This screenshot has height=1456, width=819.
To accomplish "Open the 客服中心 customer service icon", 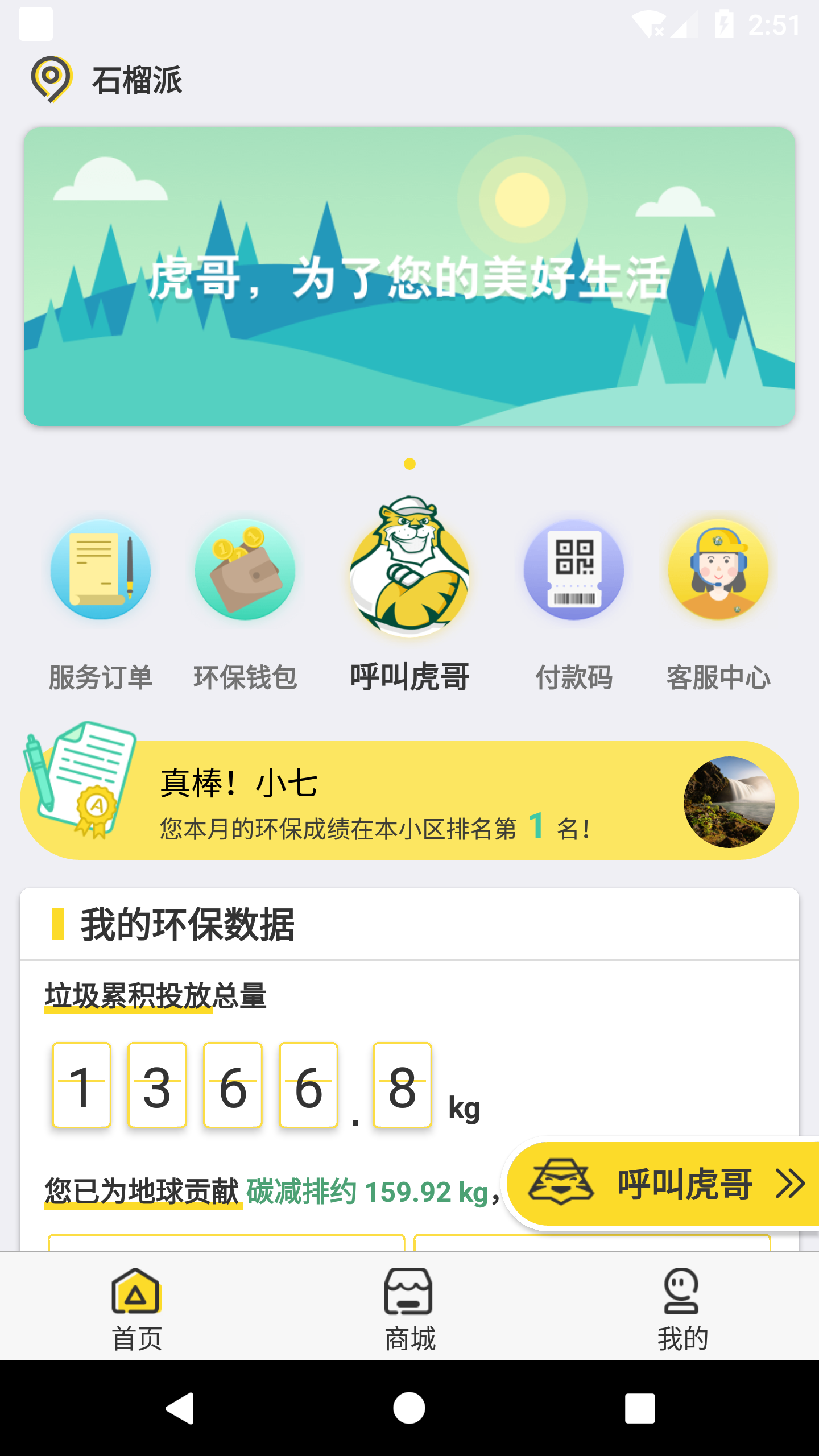I will click(718, 570).
